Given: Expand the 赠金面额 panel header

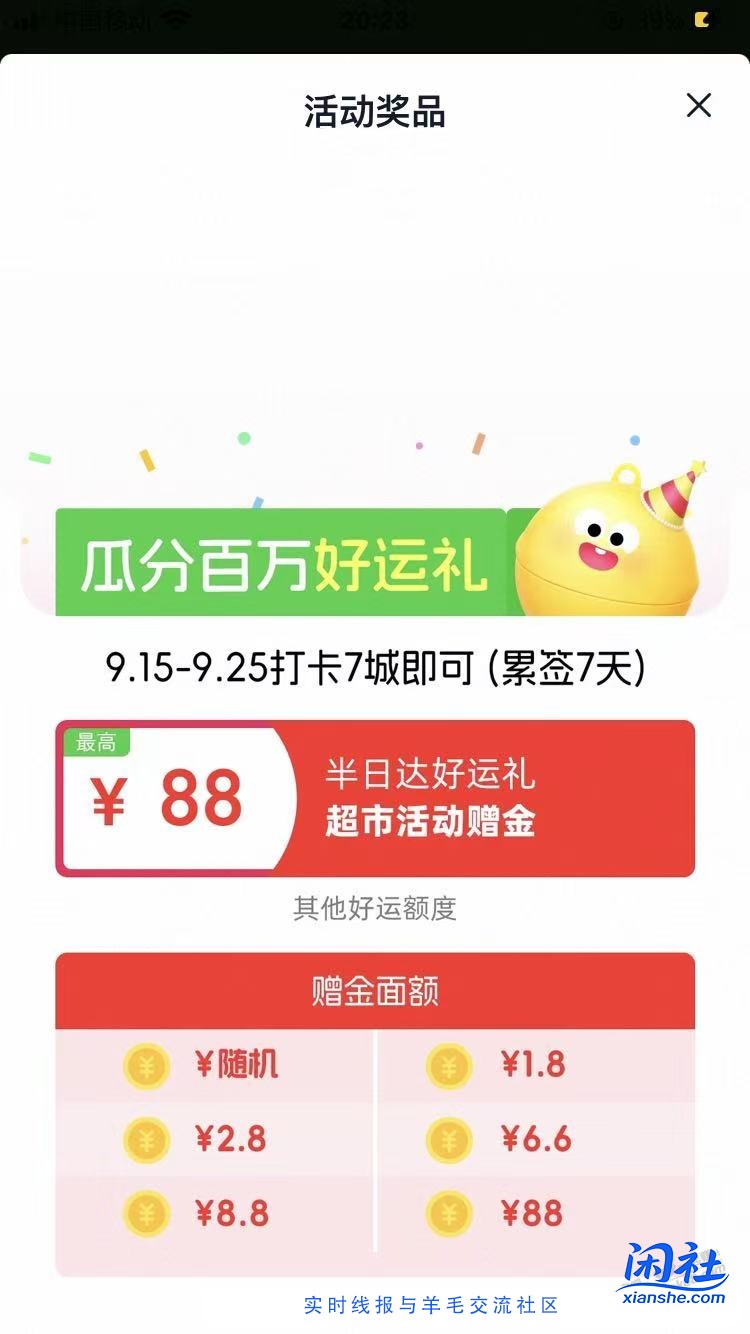Looking at the screenshot, I should pyautogui.click(x=374, y=991).
